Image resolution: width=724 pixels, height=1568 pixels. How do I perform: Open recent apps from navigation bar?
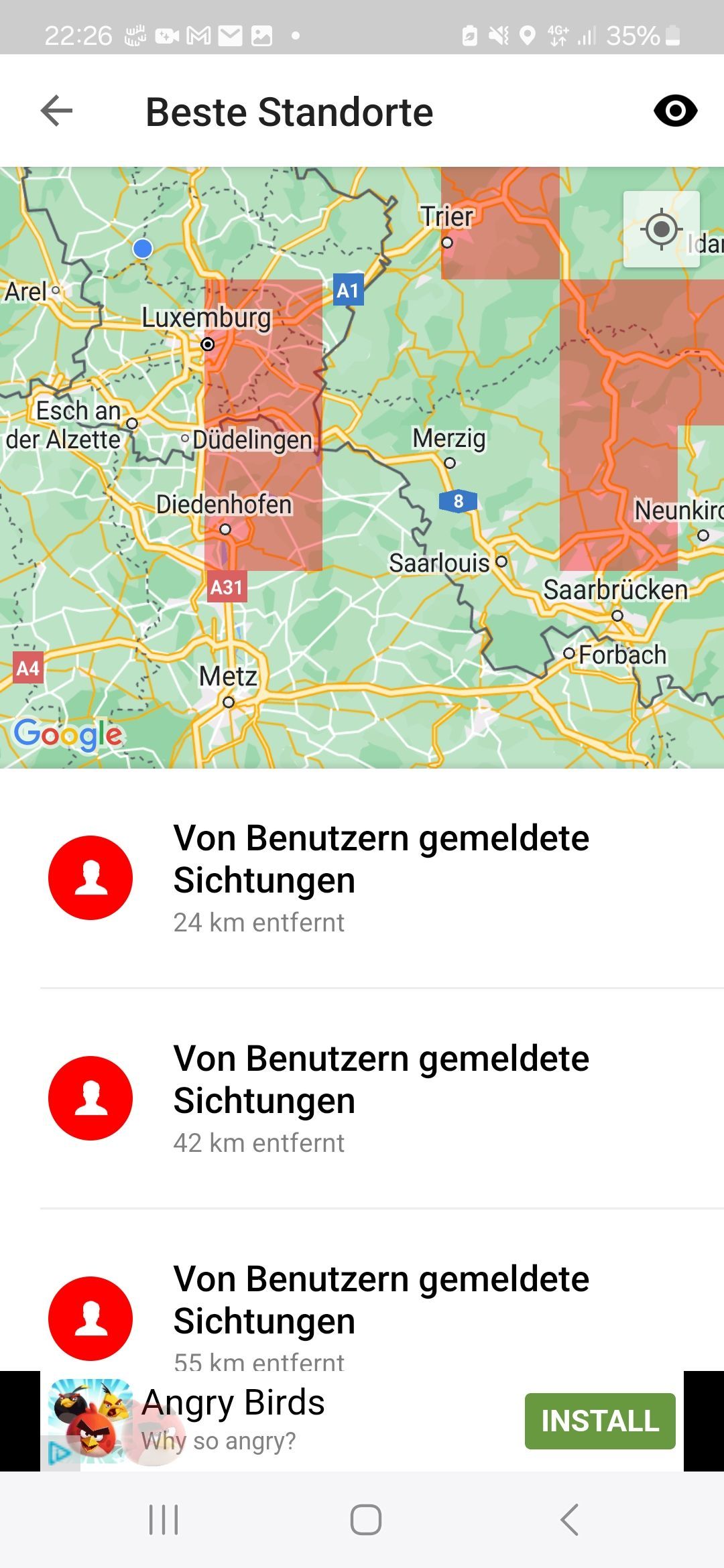(164, 1519)
